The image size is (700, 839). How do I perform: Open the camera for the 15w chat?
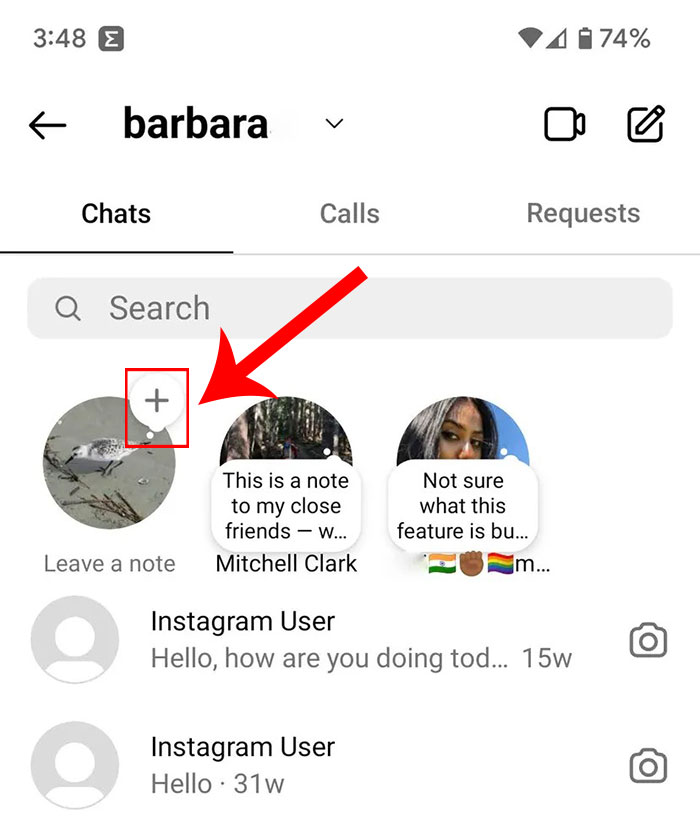coord(648,640)
